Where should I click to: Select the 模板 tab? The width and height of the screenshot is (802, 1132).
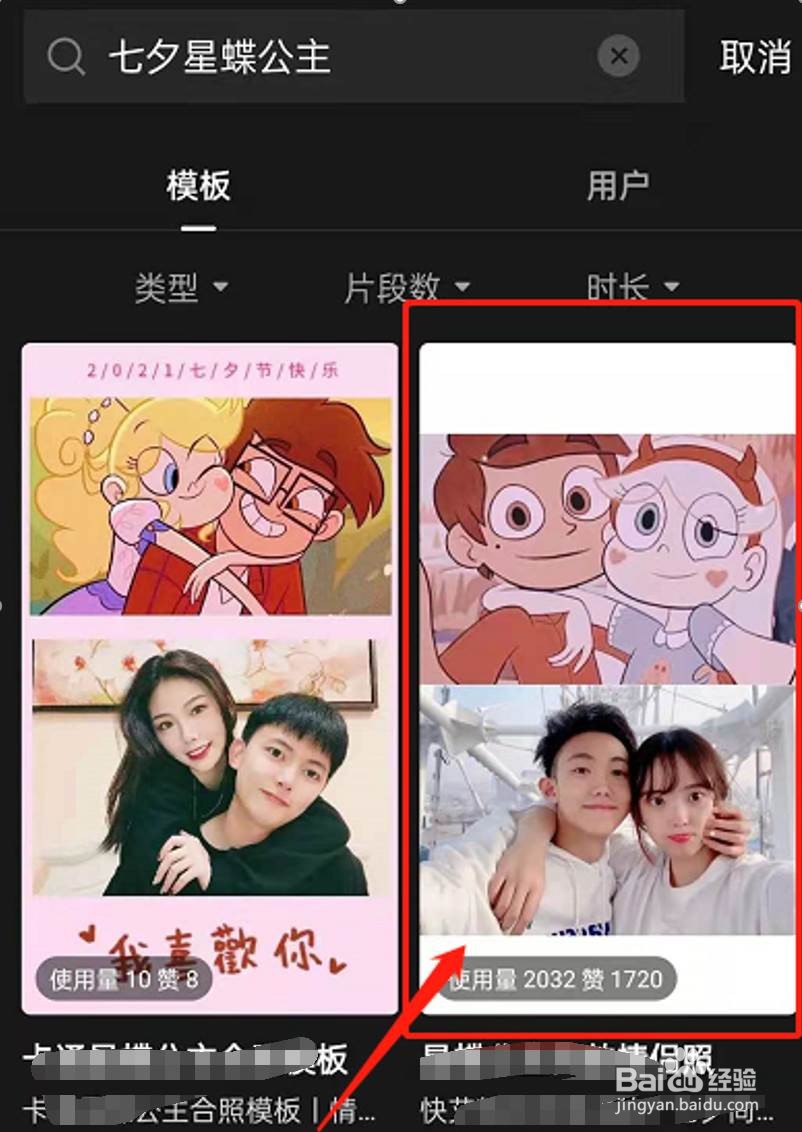(x=196, y=185)
